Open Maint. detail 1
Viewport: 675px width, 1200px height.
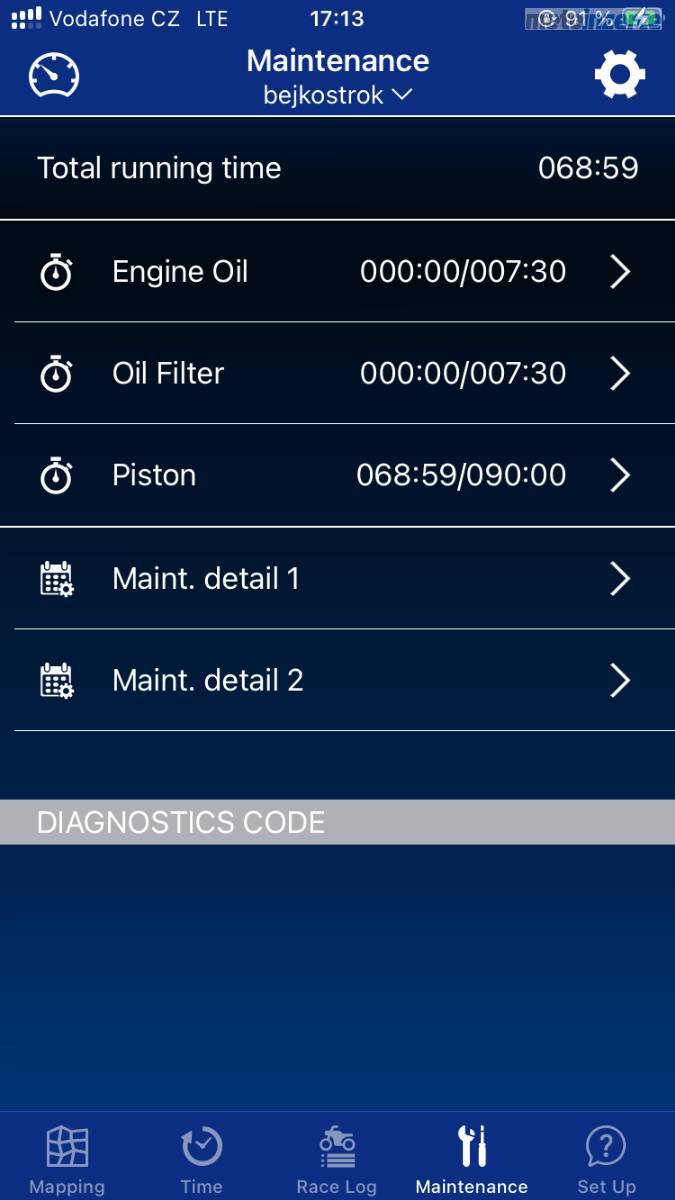click(x=337, y=578)
